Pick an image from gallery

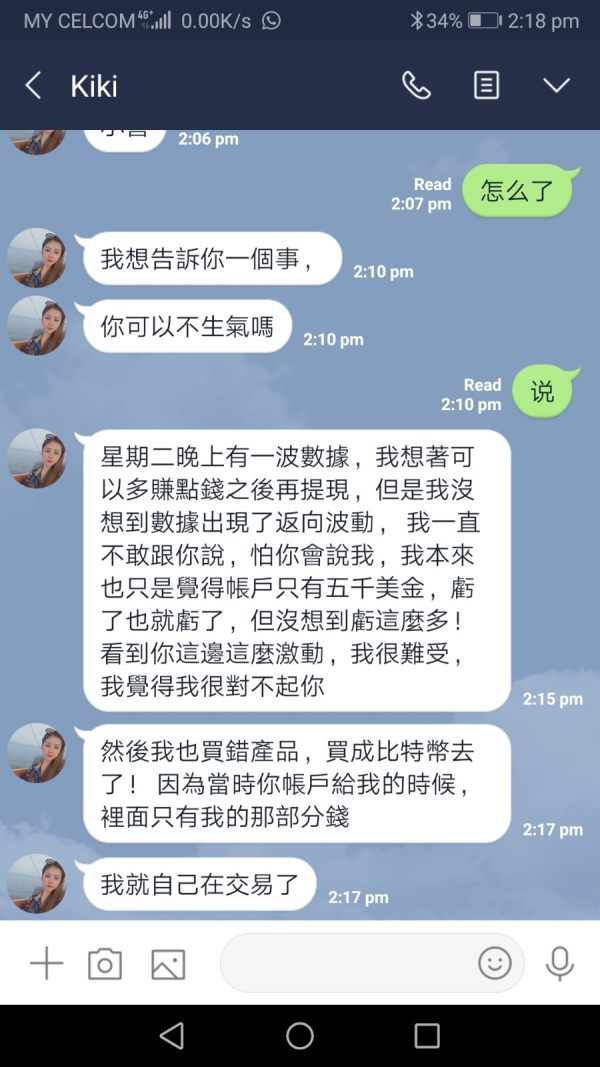pyautogui.click(x=168, y=964)
